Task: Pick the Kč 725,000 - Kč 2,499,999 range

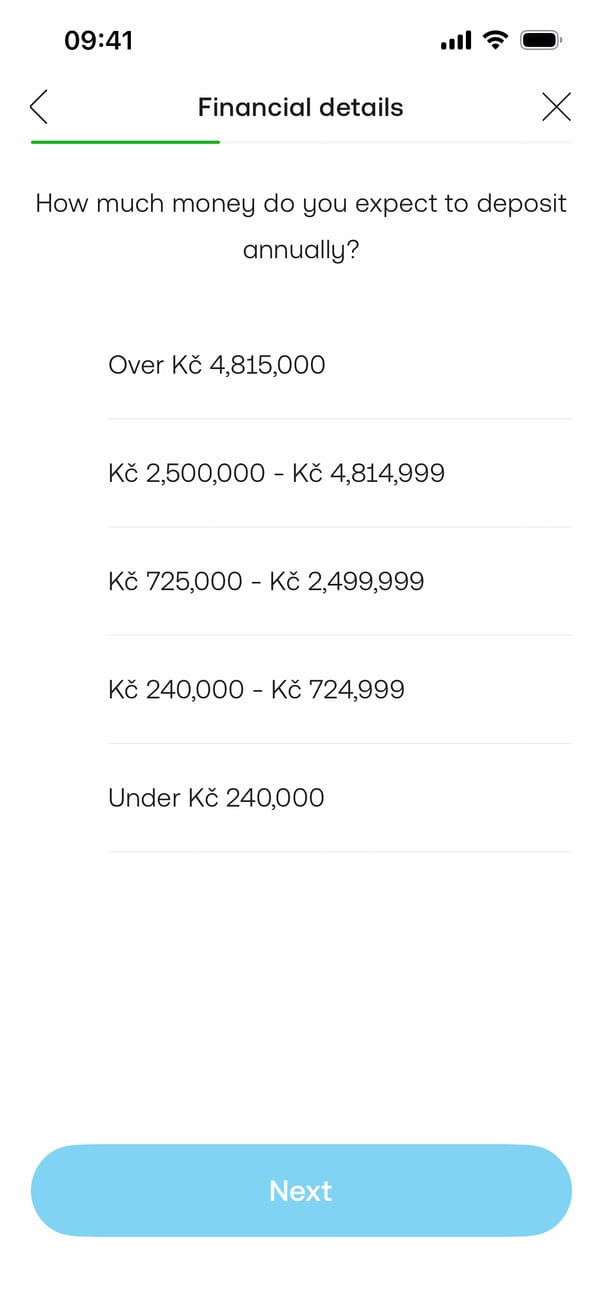Action: click(x=266, y=581)
